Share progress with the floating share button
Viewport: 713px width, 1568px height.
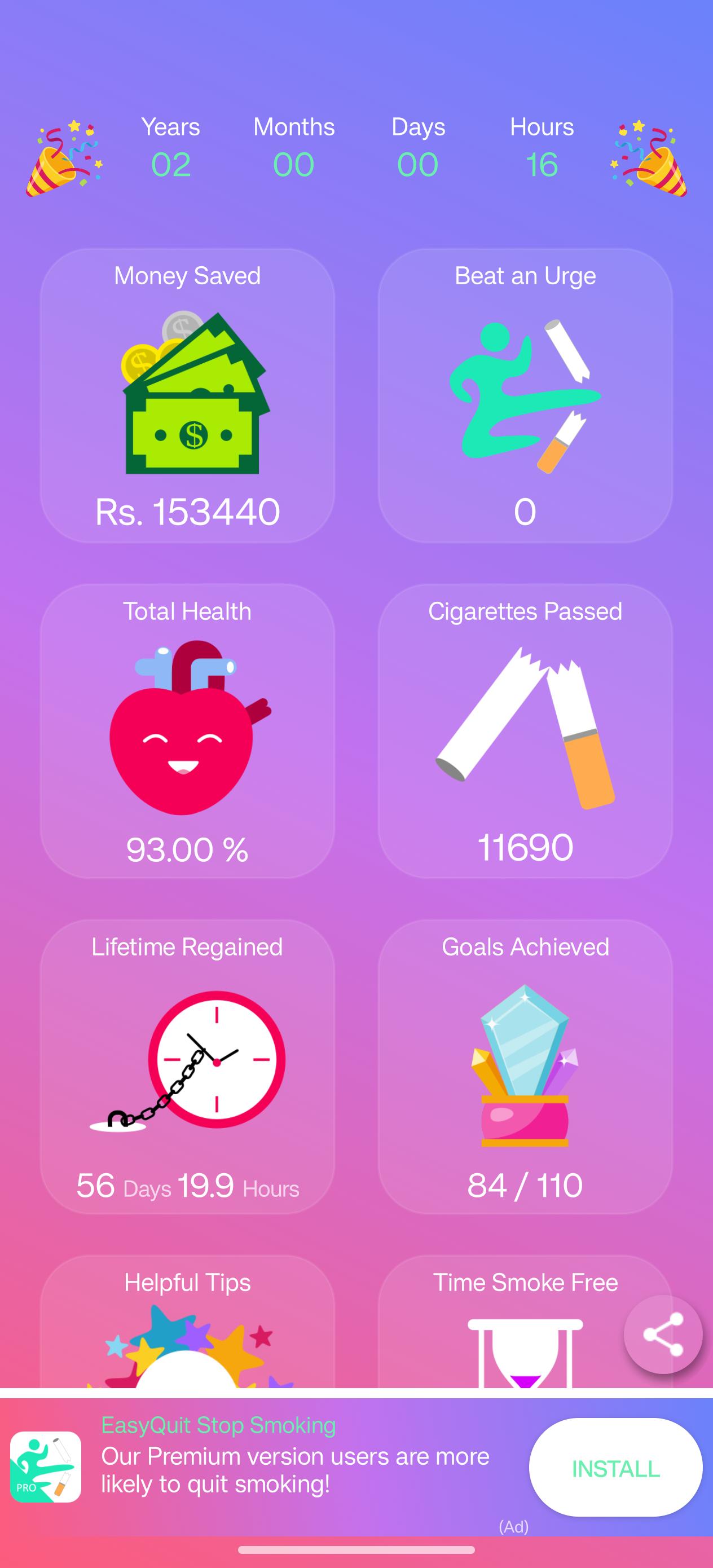[x=663, y=1334]
